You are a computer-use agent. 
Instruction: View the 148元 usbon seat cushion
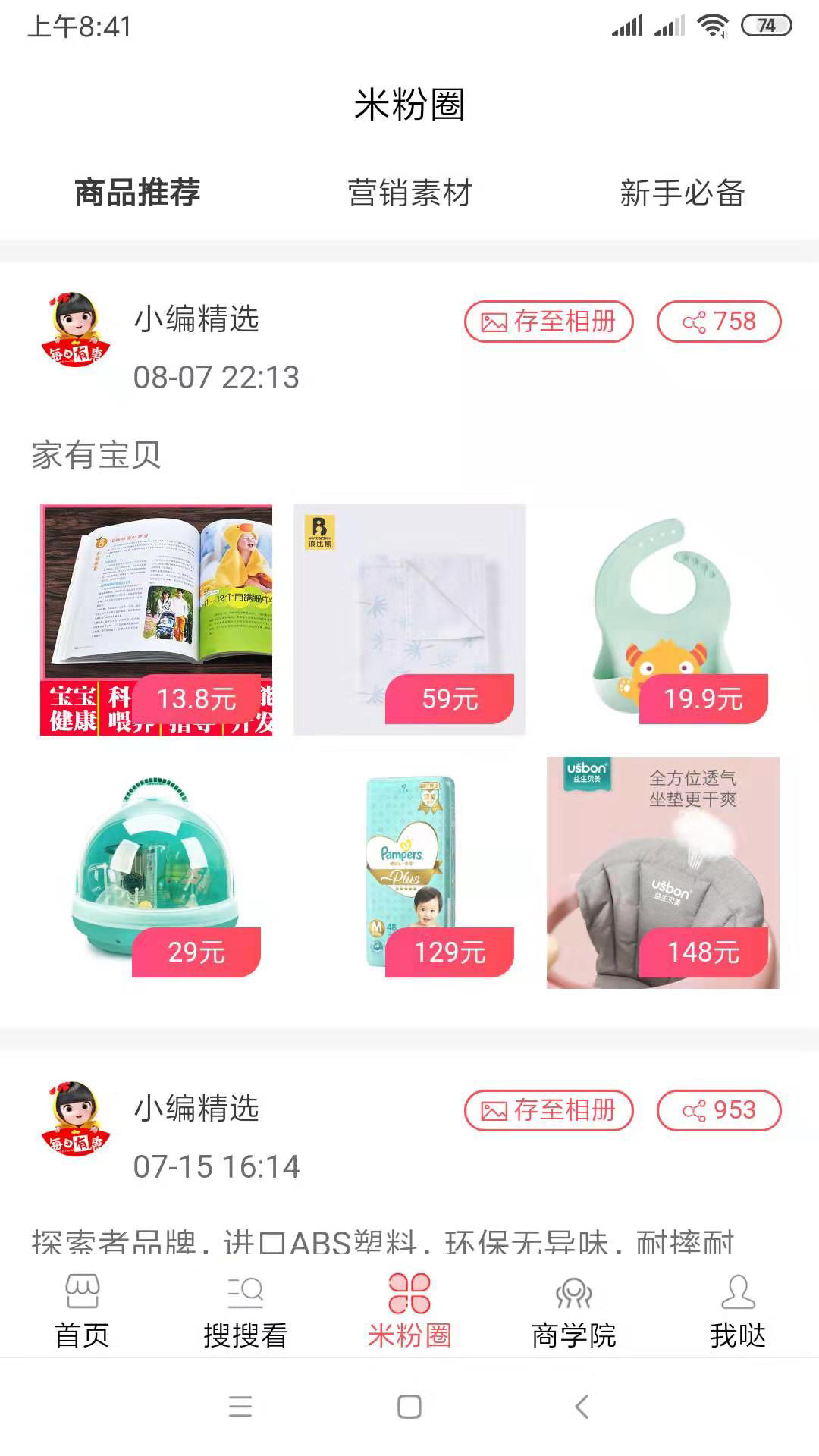tap(663, 872)
